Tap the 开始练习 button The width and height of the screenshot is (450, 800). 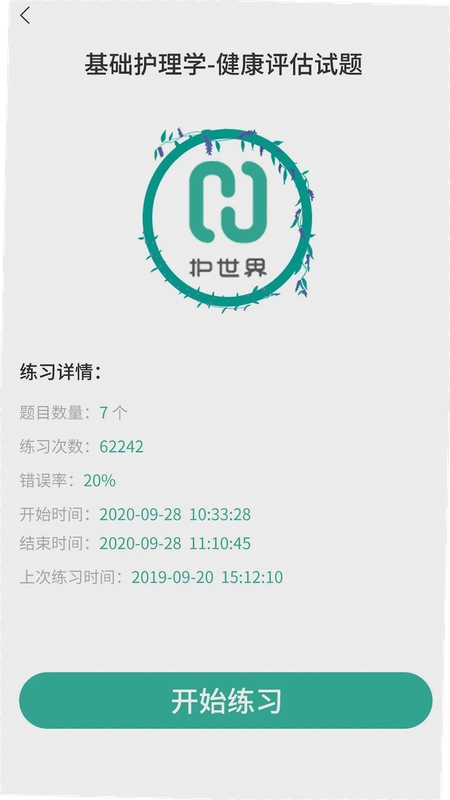coord(226,700)
